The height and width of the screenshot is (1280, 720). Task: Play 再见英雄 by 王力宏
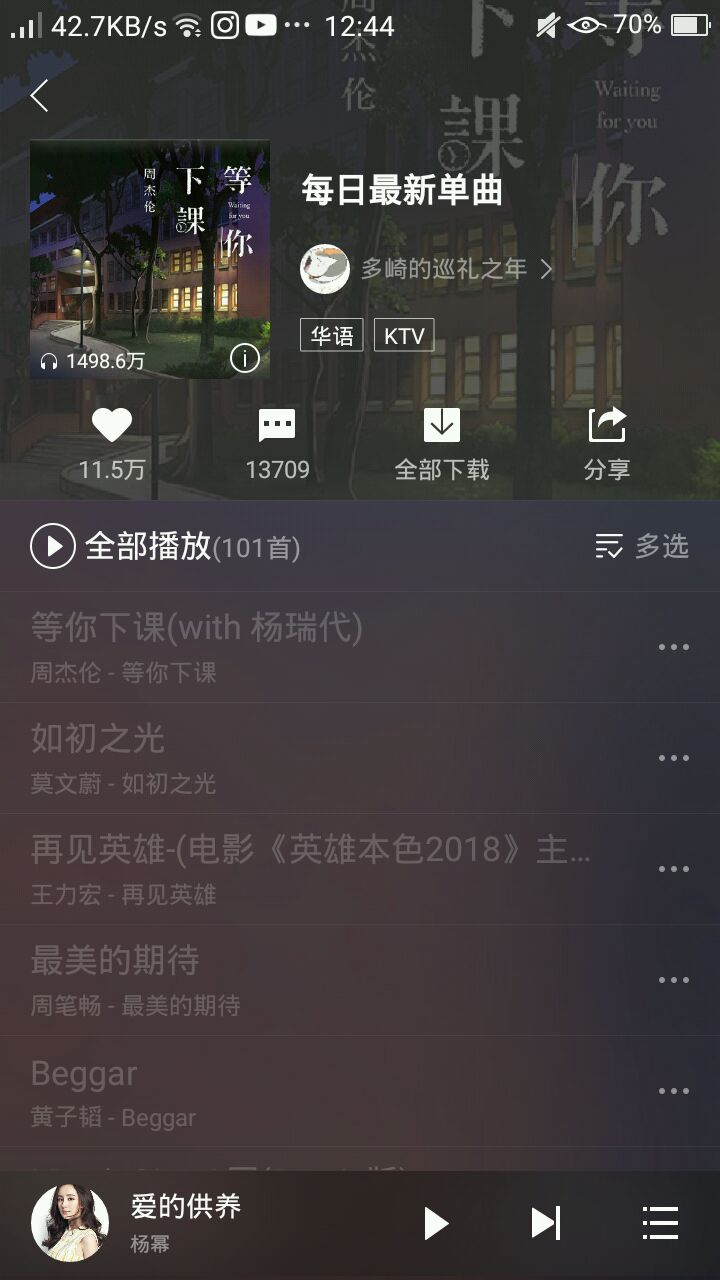click(x=300, y=869)
